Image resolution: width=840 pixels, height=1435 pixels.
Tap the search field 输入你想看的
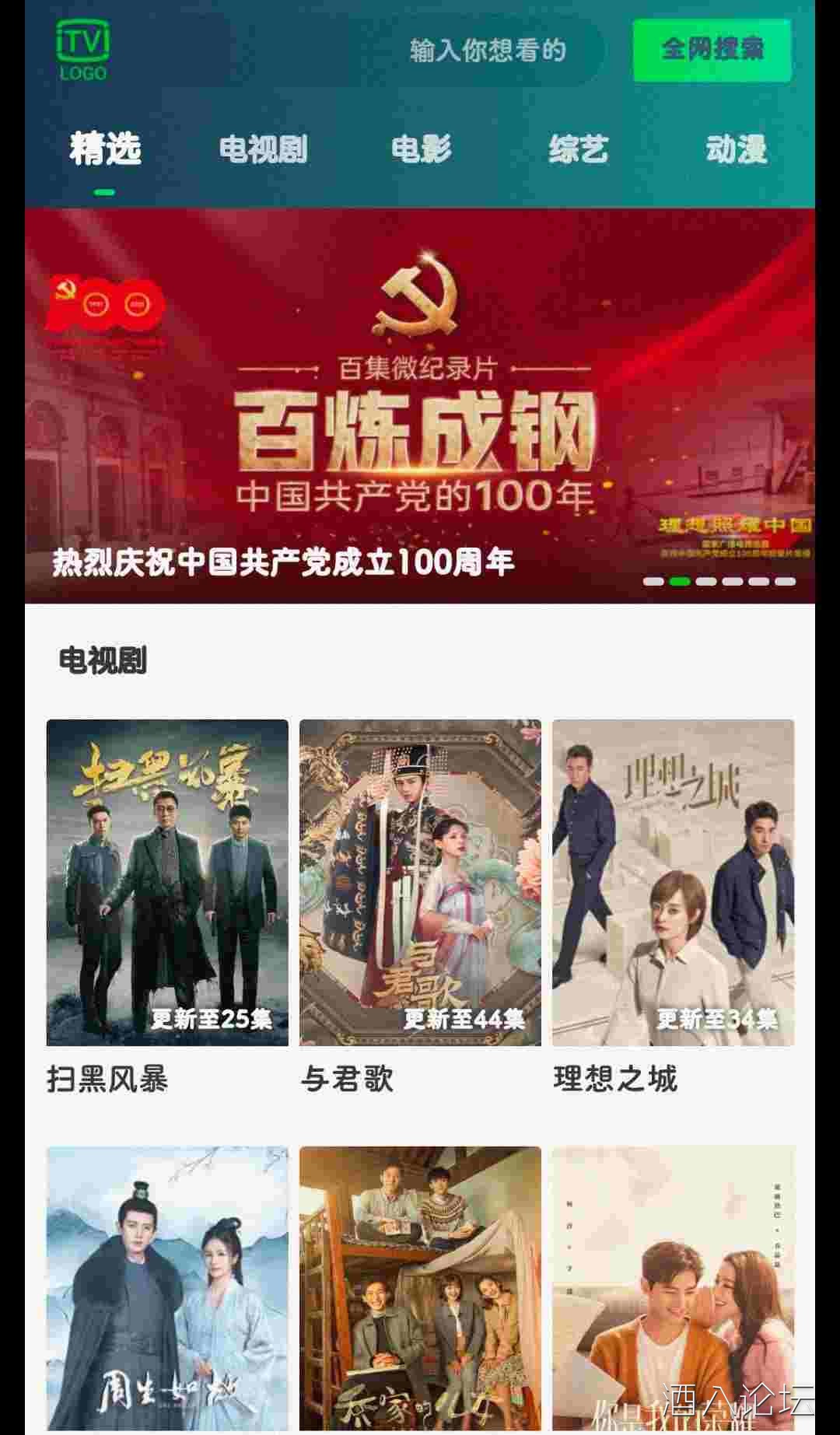click(x=486, y=51)
